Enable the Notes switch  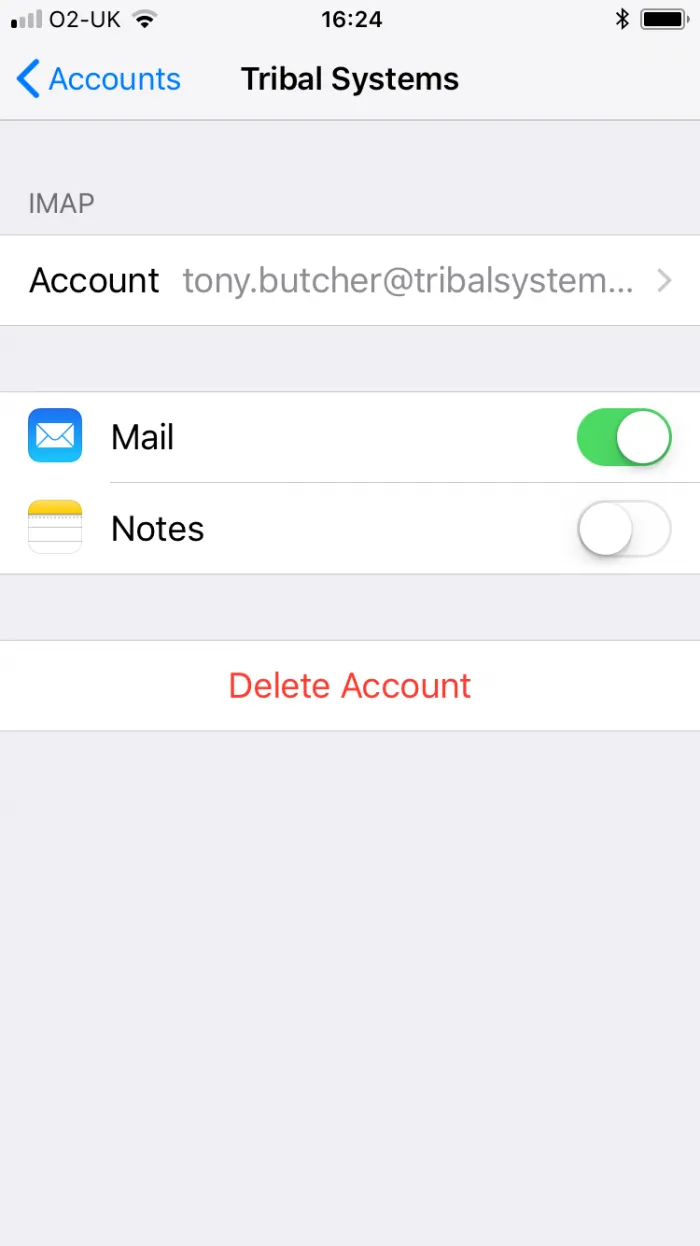623,528
